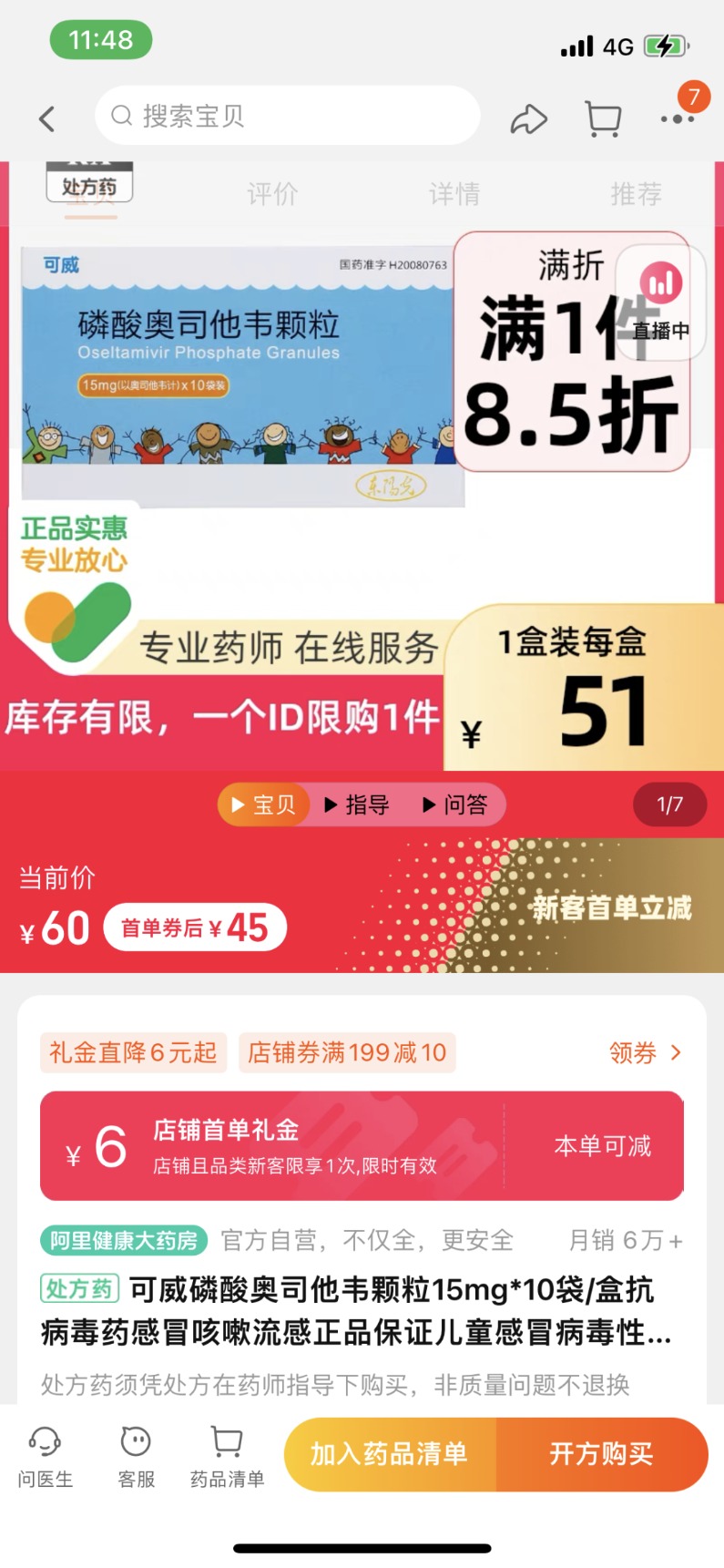Image resolution: width=724 pixels, height=1568 pixels.
Task: Go back to the previous page
Action: click(47, 118)
